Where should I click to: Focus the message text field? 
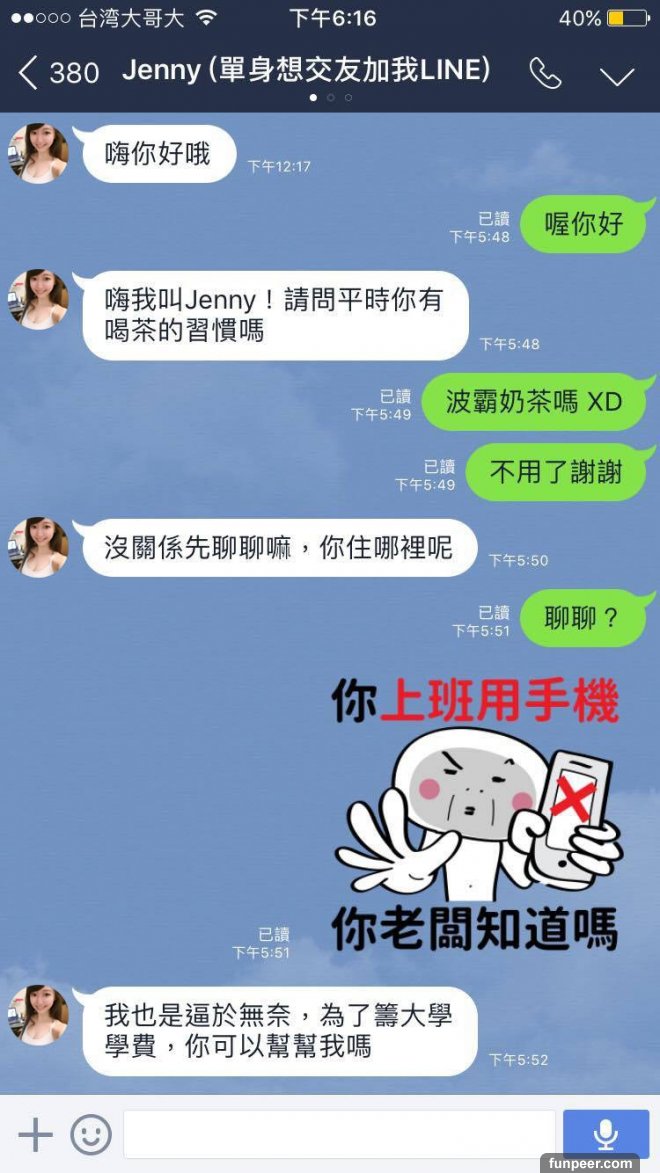pos(338,1135)
